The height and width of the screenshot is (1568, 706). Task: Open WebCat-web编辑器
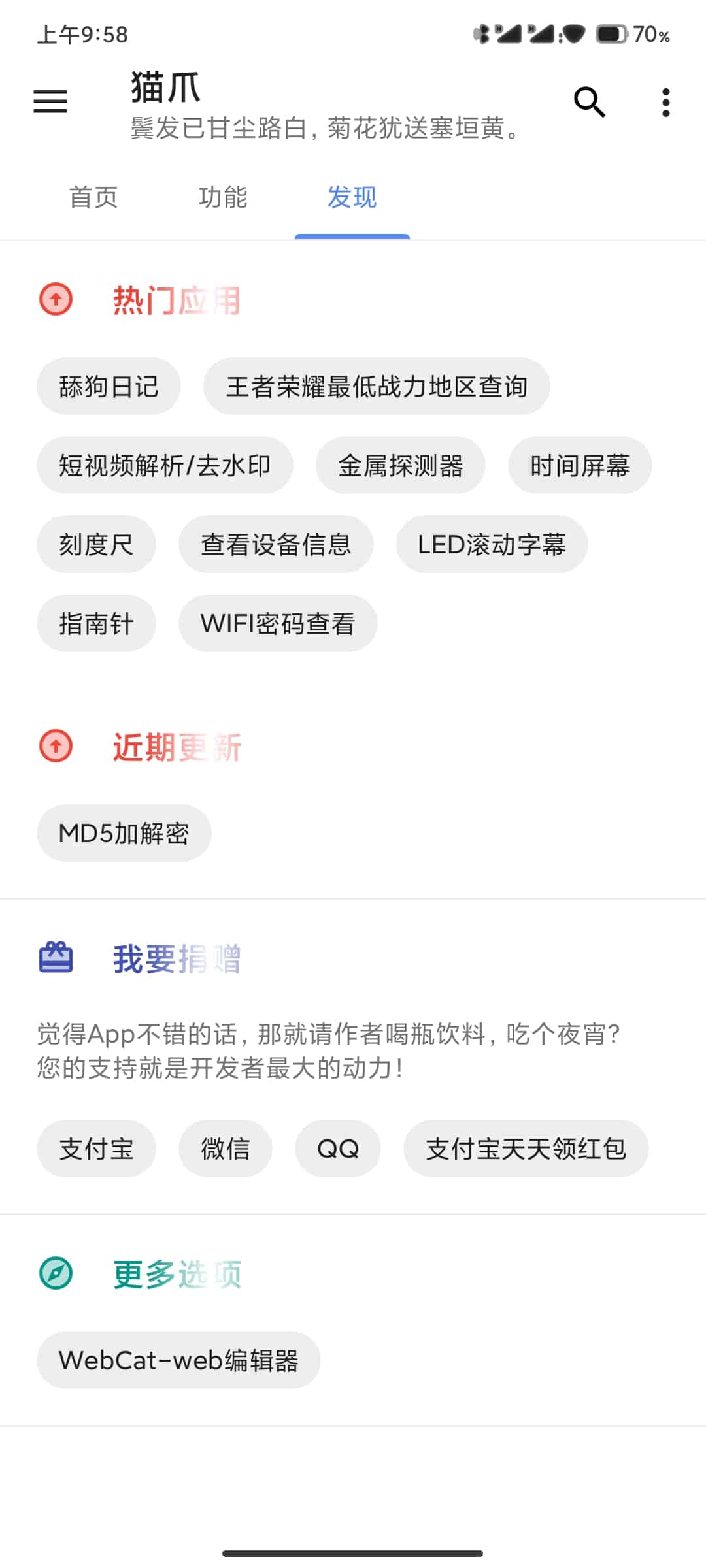coord(178,1360)
